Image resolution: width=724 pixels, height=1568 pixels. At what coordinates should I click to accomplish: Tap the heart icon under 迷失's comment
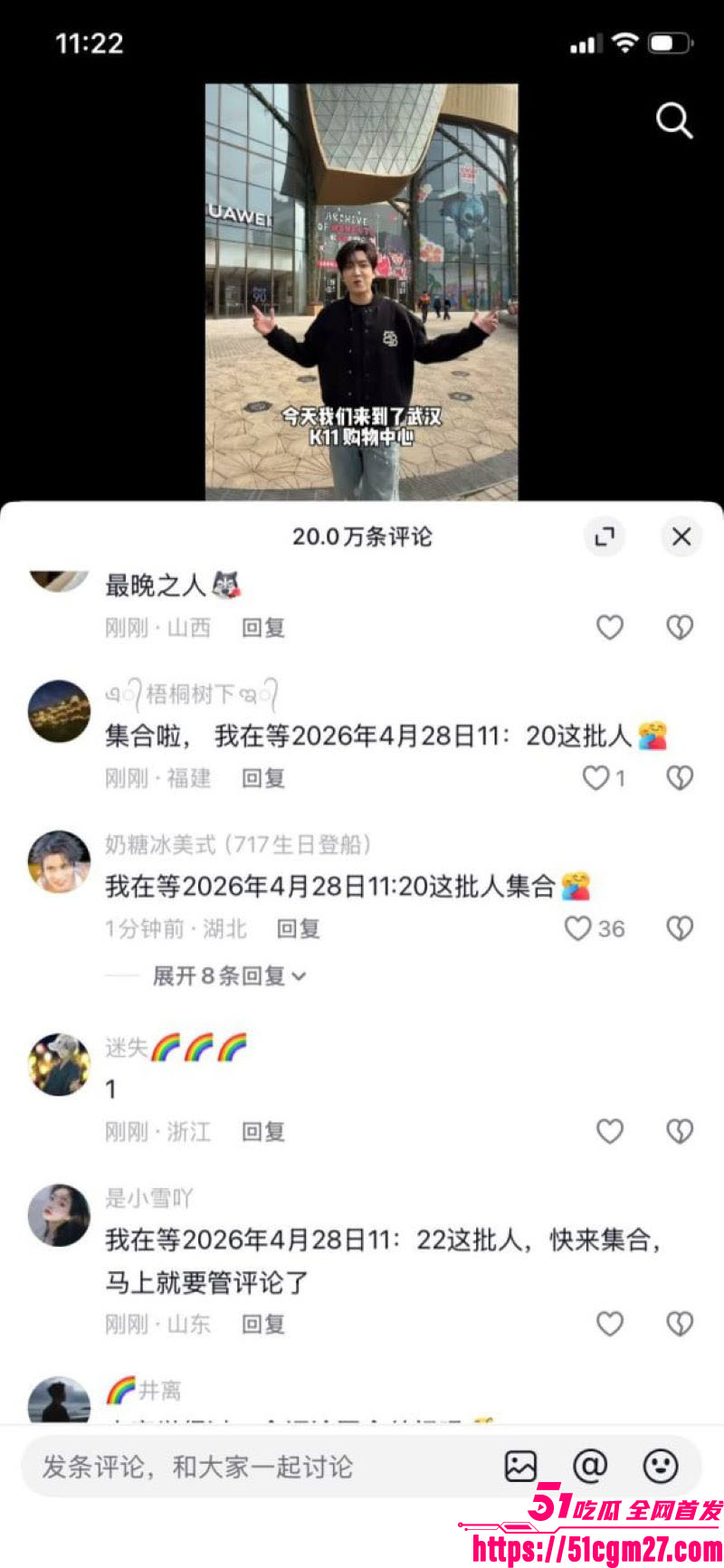click(608, 1131)
